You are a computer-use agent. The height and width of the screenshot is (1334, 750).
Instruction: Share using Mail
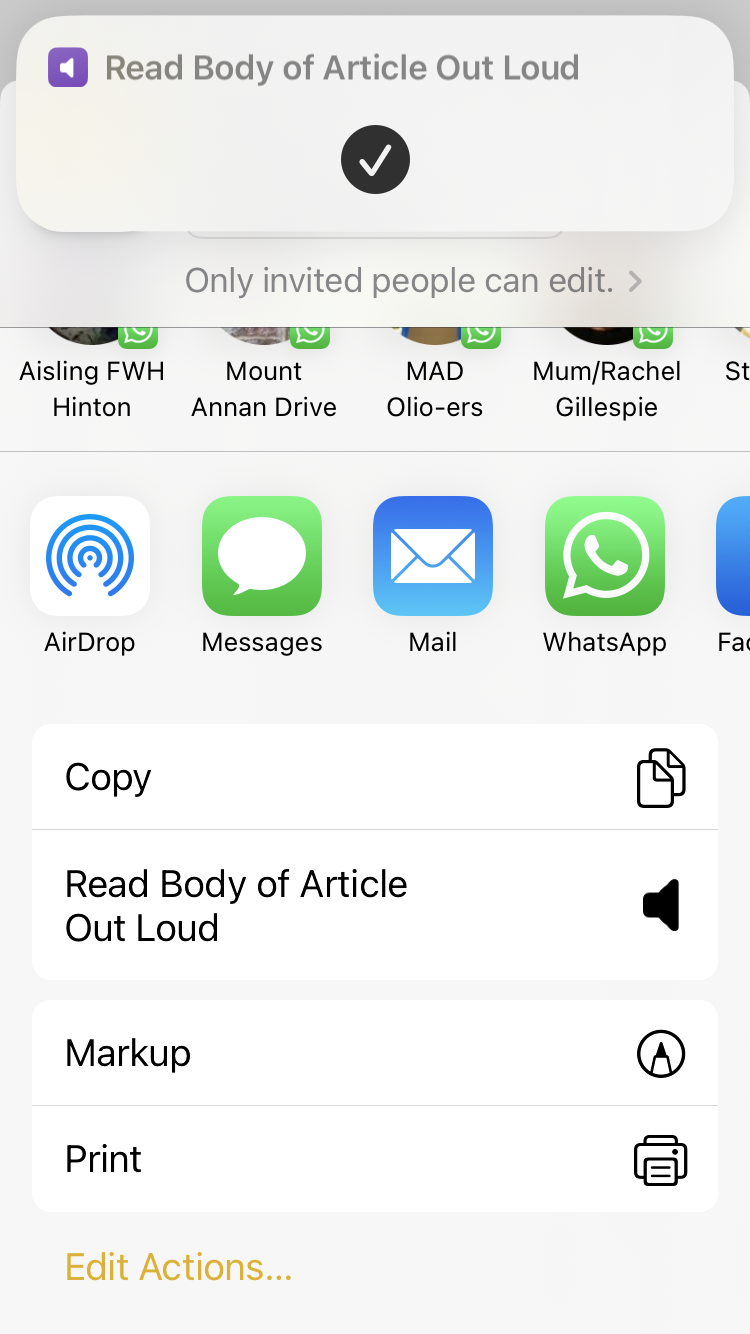433,556
